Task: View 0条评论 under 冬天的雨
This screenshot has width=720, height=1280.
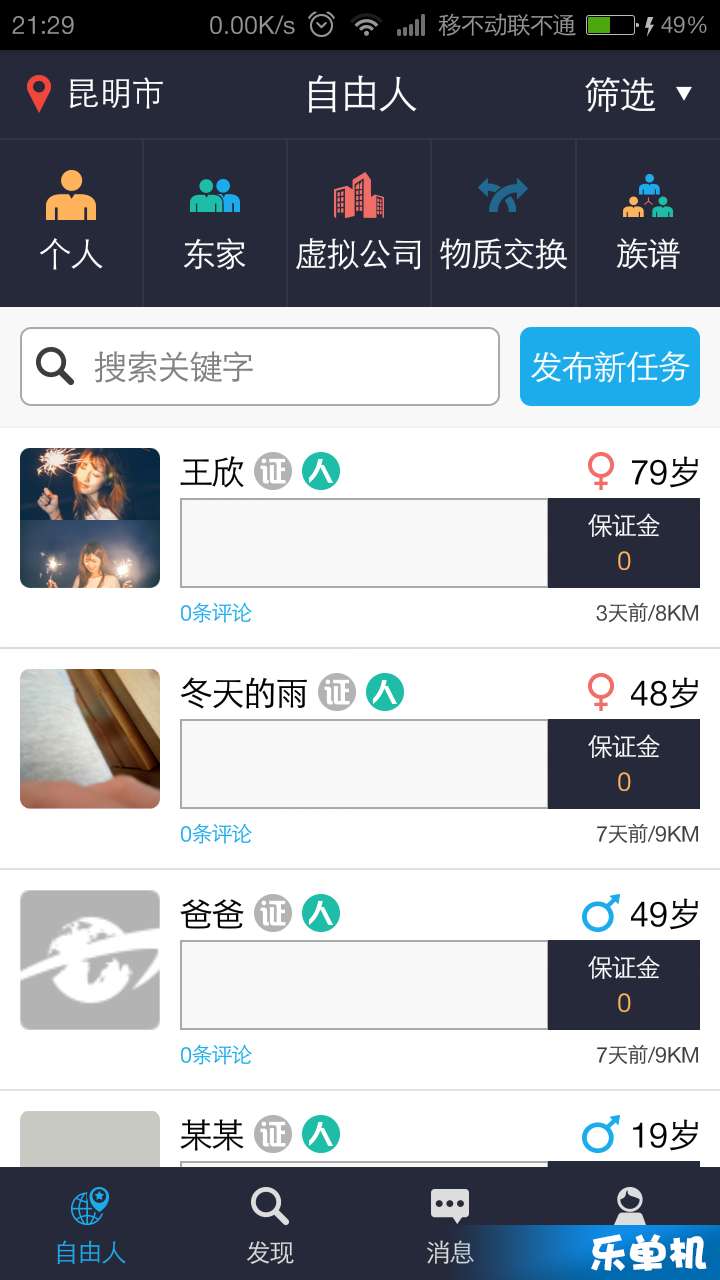Action: 216,834
